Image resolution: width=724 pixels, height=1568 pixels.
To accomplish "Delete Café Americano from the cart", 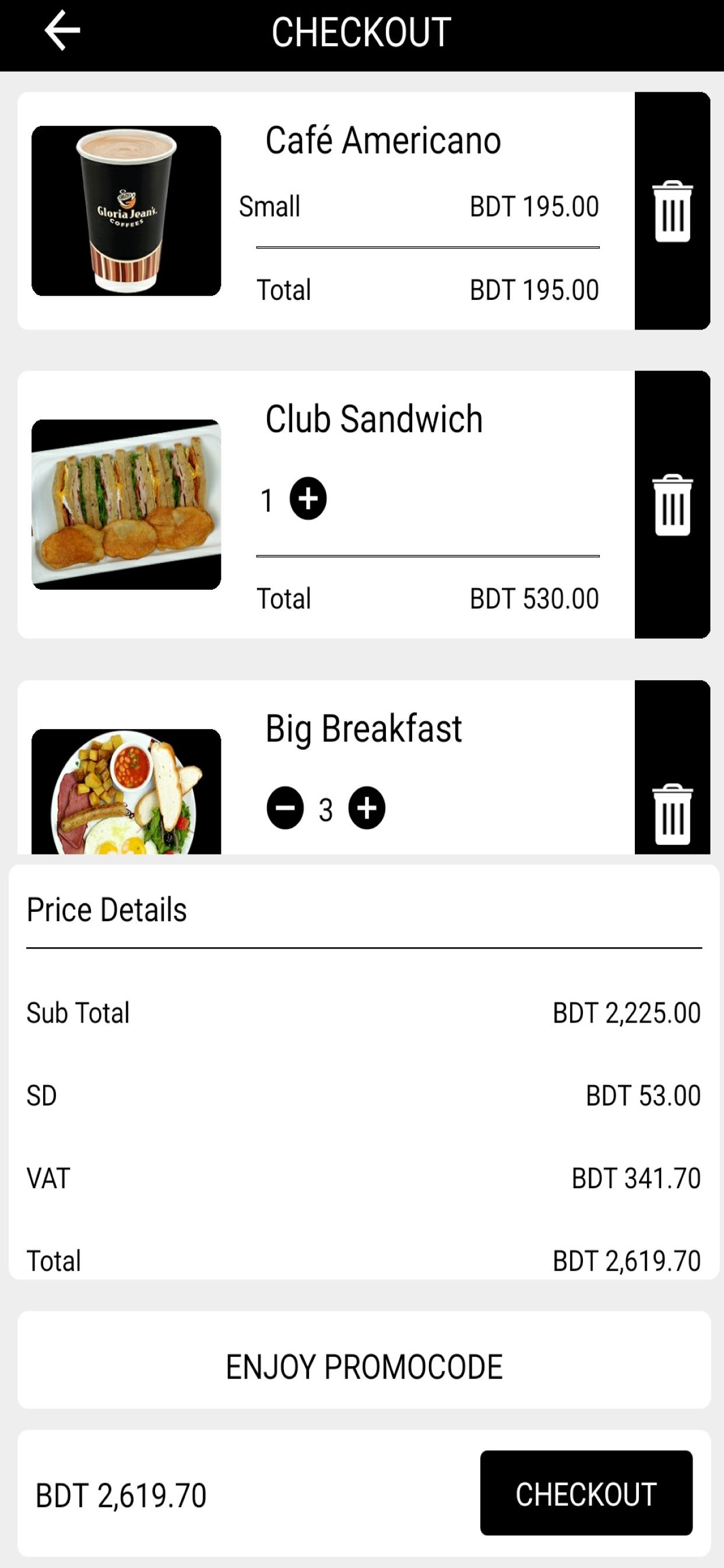I will click(672, 211).
